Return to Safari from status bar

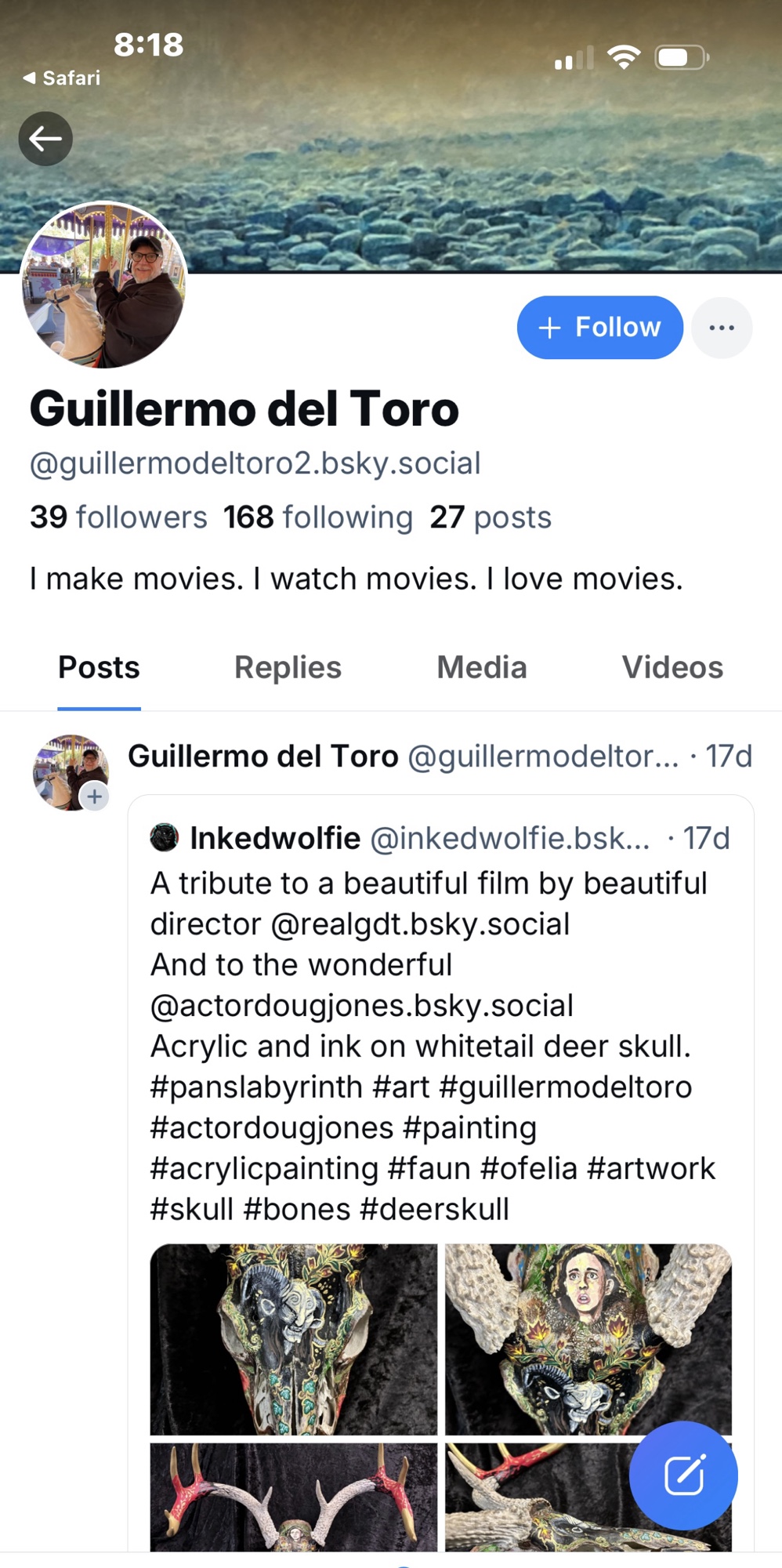tap(62, 78)
